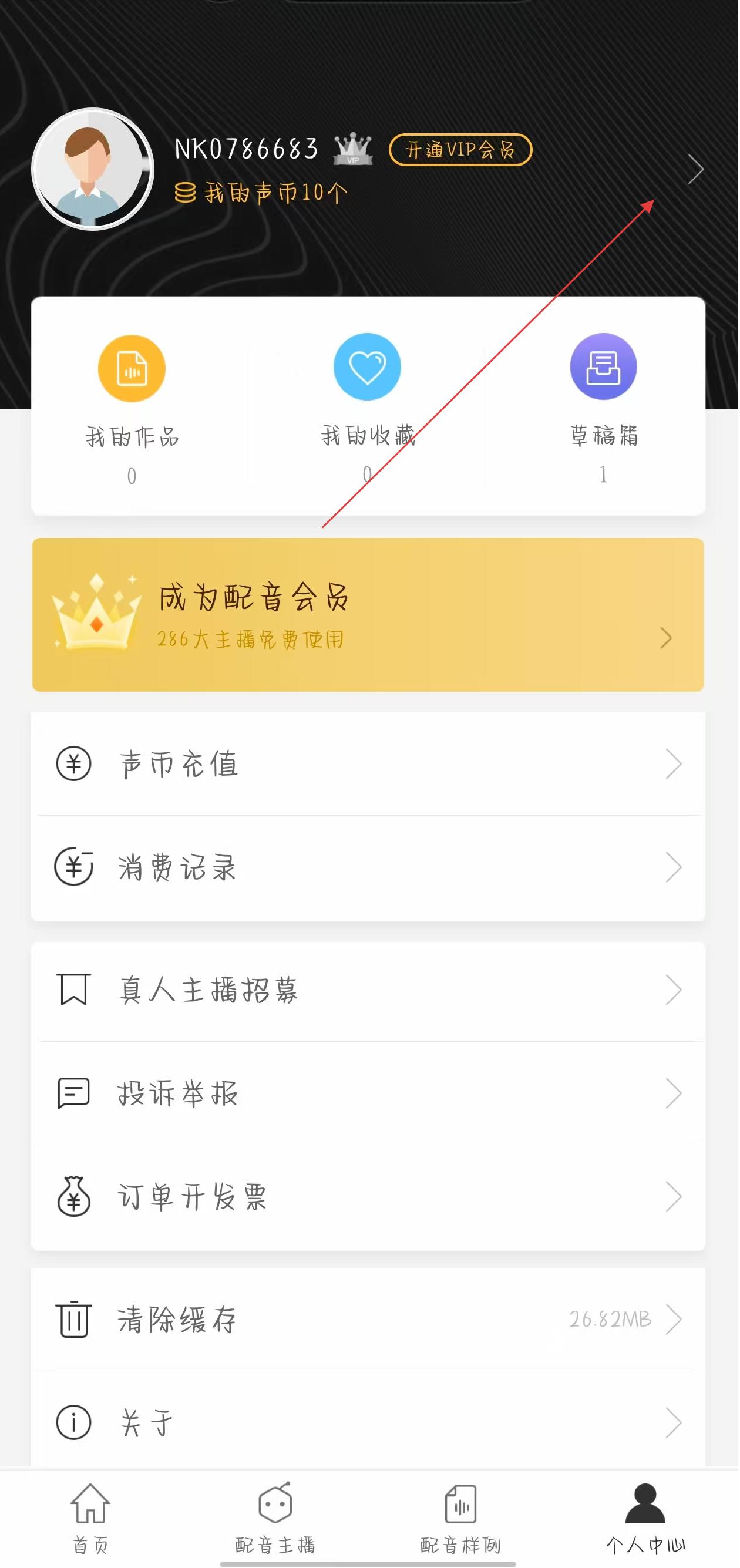Go to the 配音样例 tab
740x1568 pixels.
460,1517
